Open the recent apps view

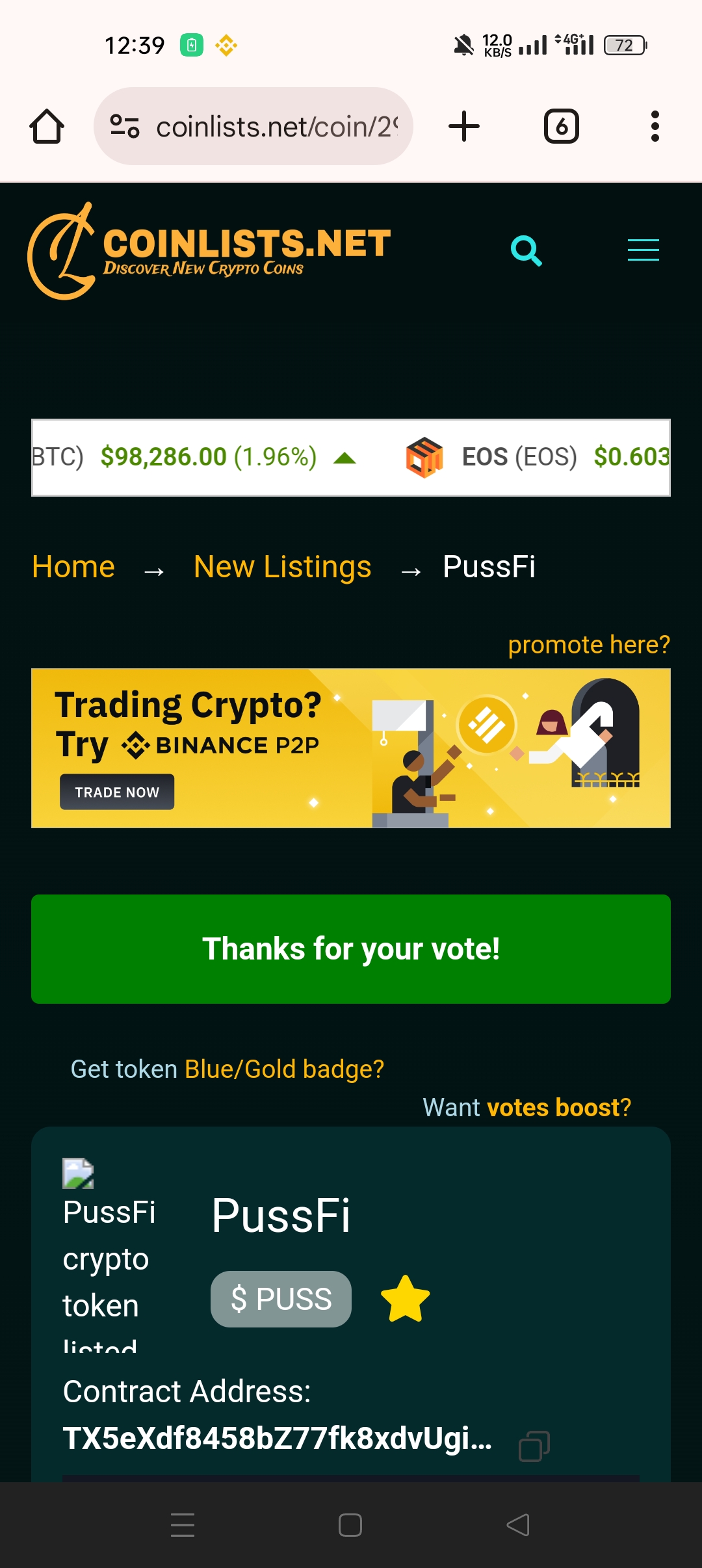click(183, 1525)
